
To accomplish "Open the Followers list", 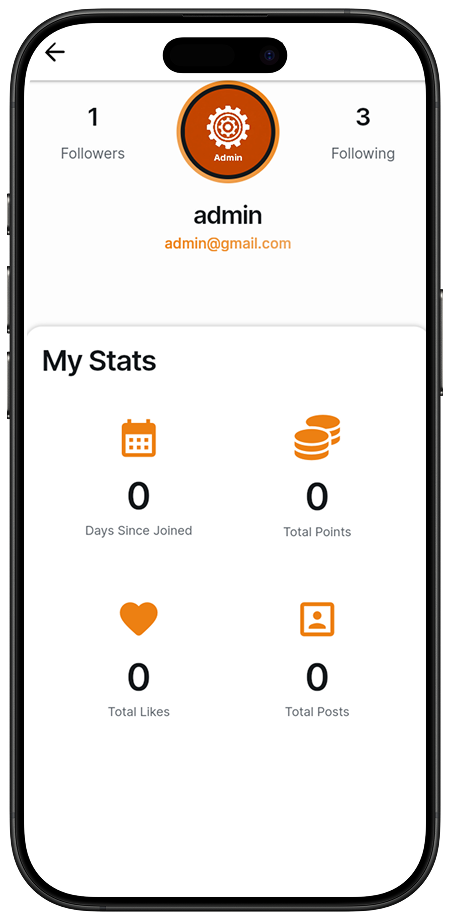I will click(93, 134).
